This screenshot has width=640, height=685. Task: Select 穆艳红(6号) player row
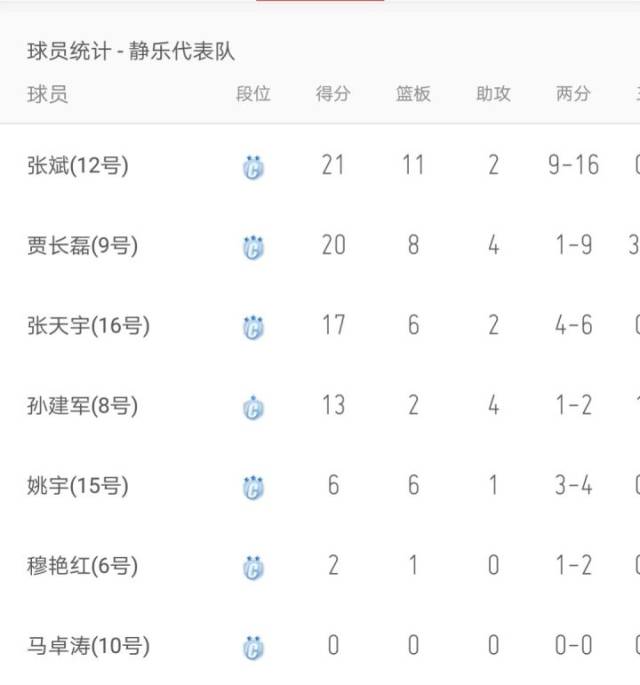click(x=83, y=566)
